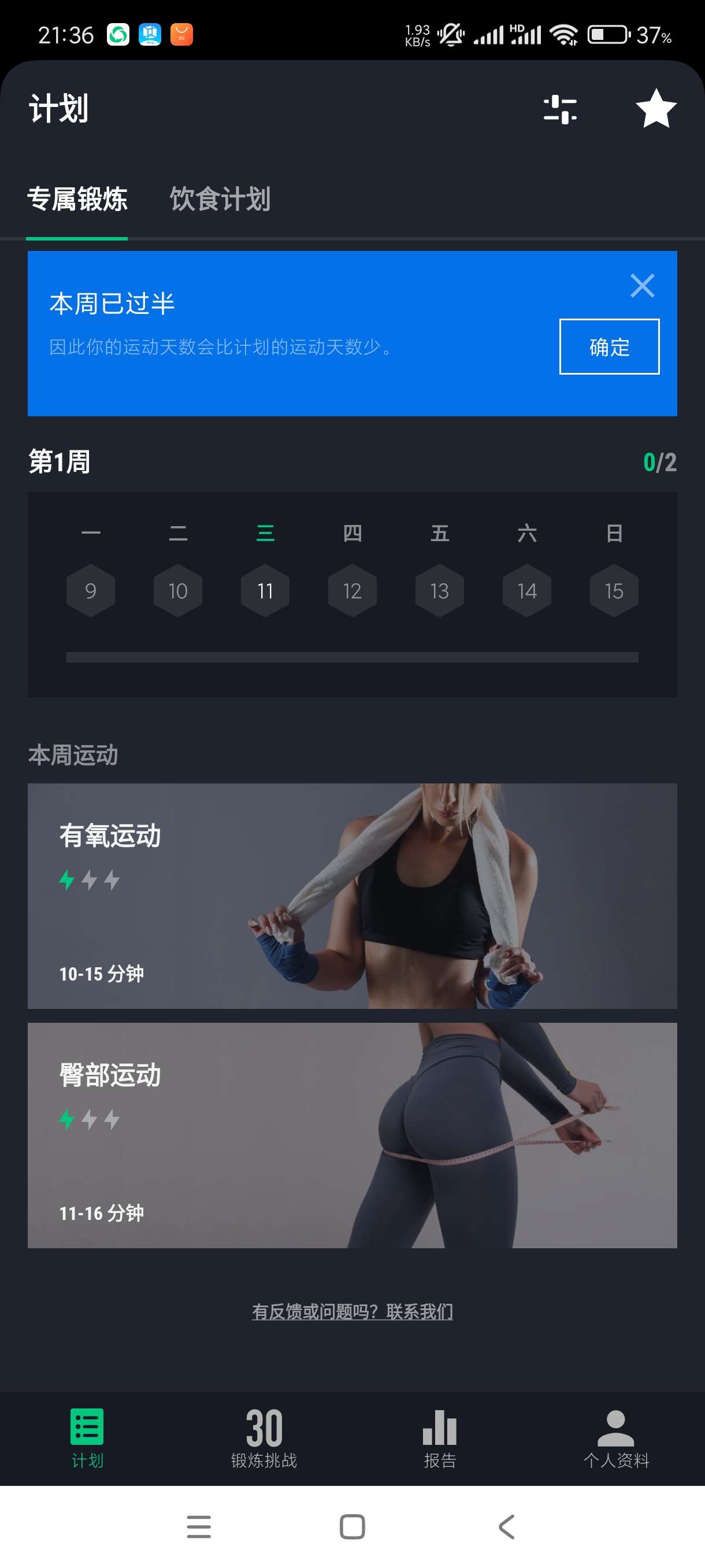This screenshot has width=705, height=1568.
Task: Select the 专属锻炼 tab
Action: [x=77, y=199]
